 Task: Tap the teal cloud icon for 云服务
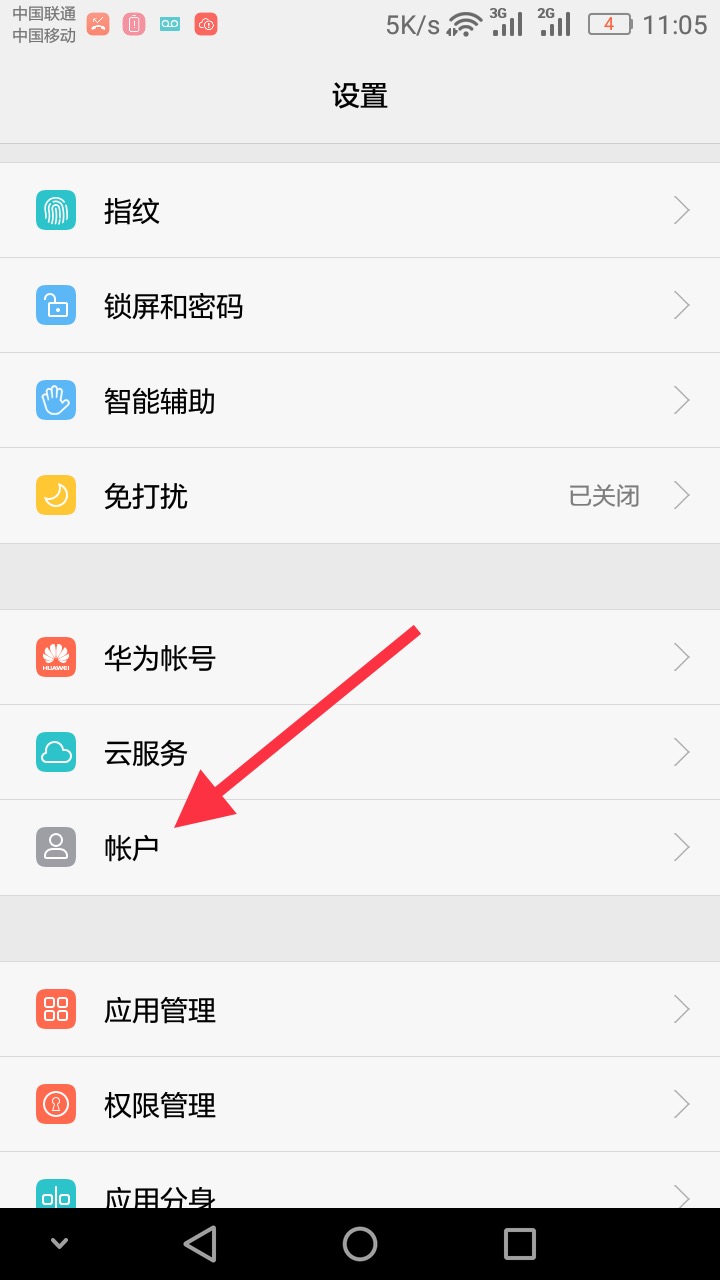[55, 752]
